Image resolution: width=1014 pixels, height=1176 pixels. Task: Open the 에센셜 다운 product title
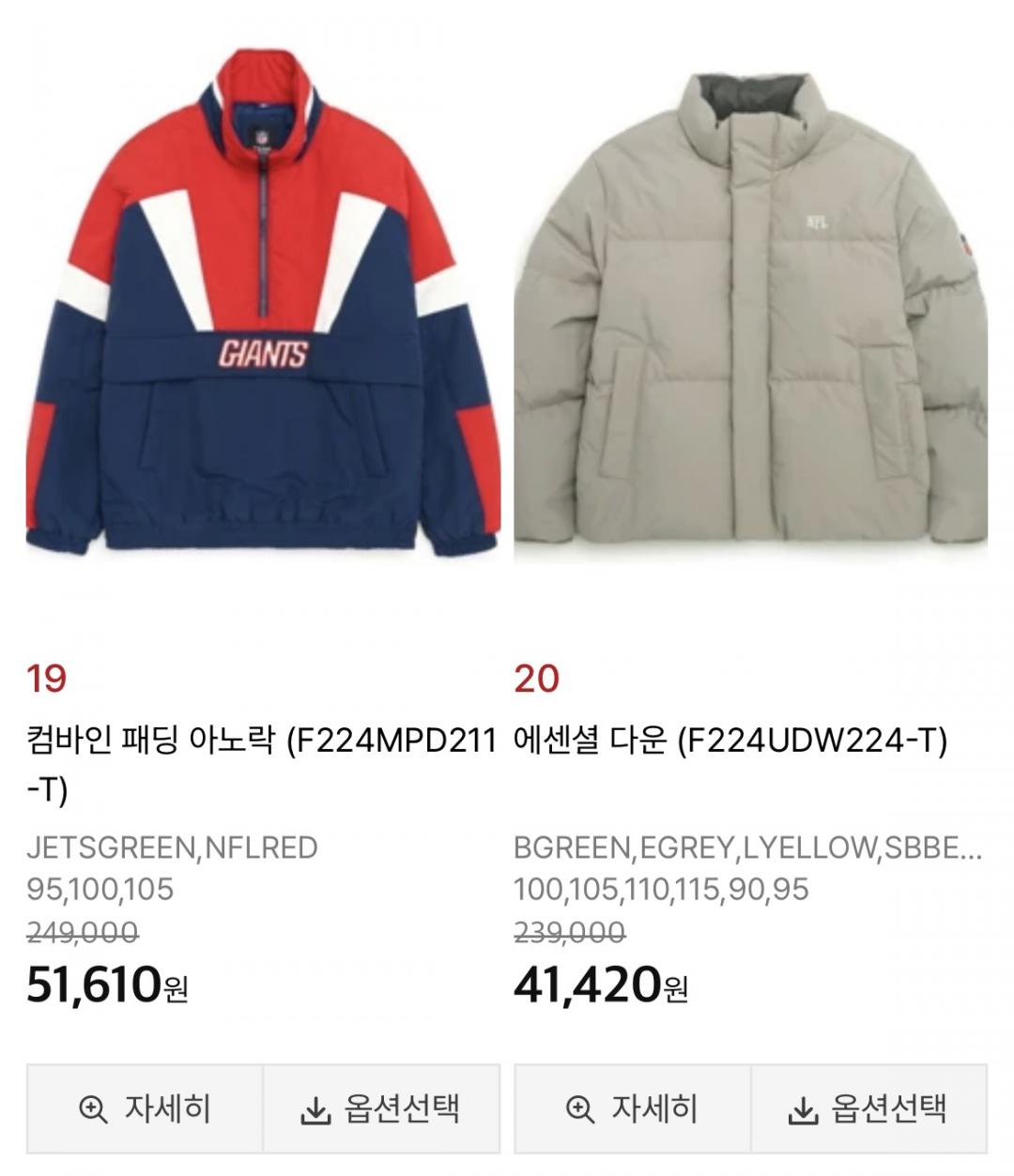pos(730,741)
